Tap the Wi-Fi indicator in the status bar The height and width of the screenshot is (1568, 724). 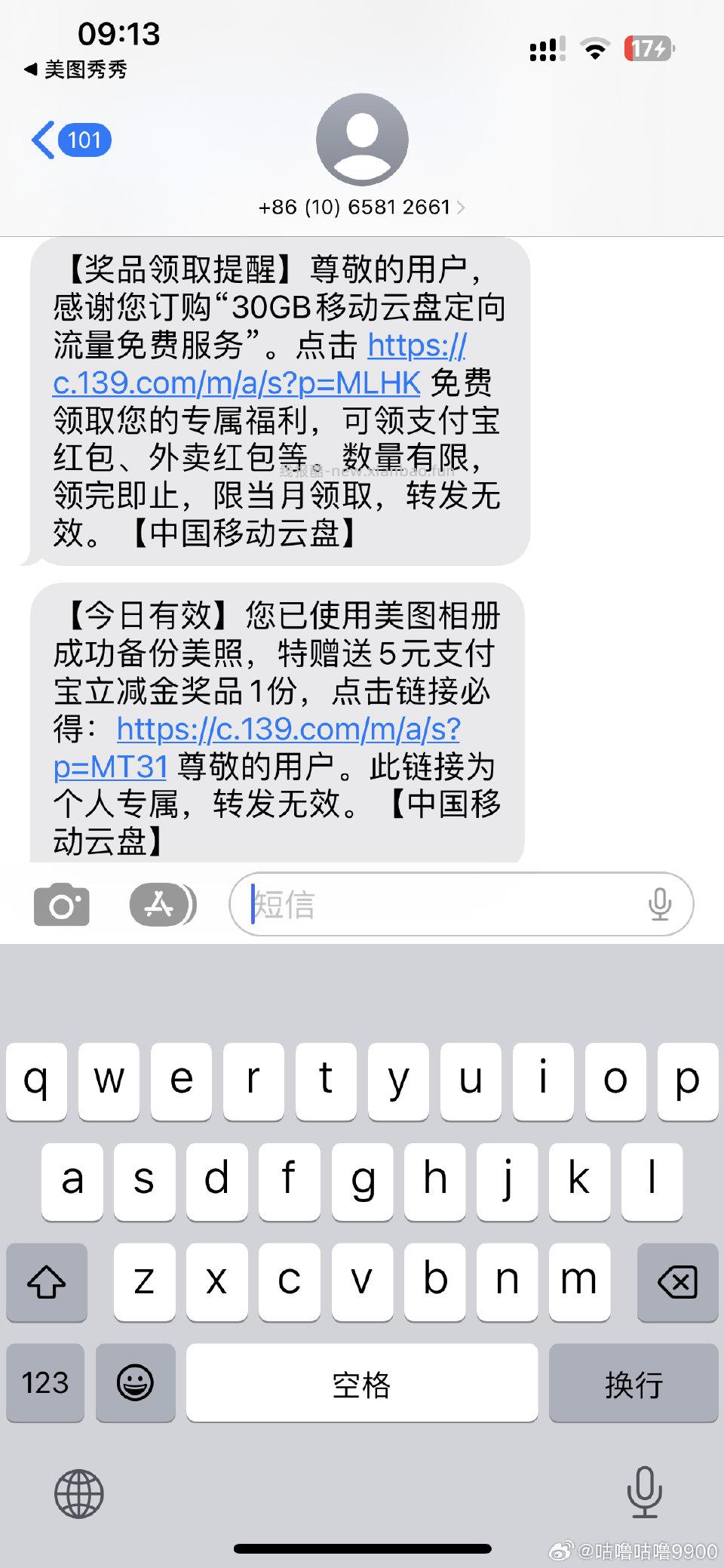tap(595, 48)
